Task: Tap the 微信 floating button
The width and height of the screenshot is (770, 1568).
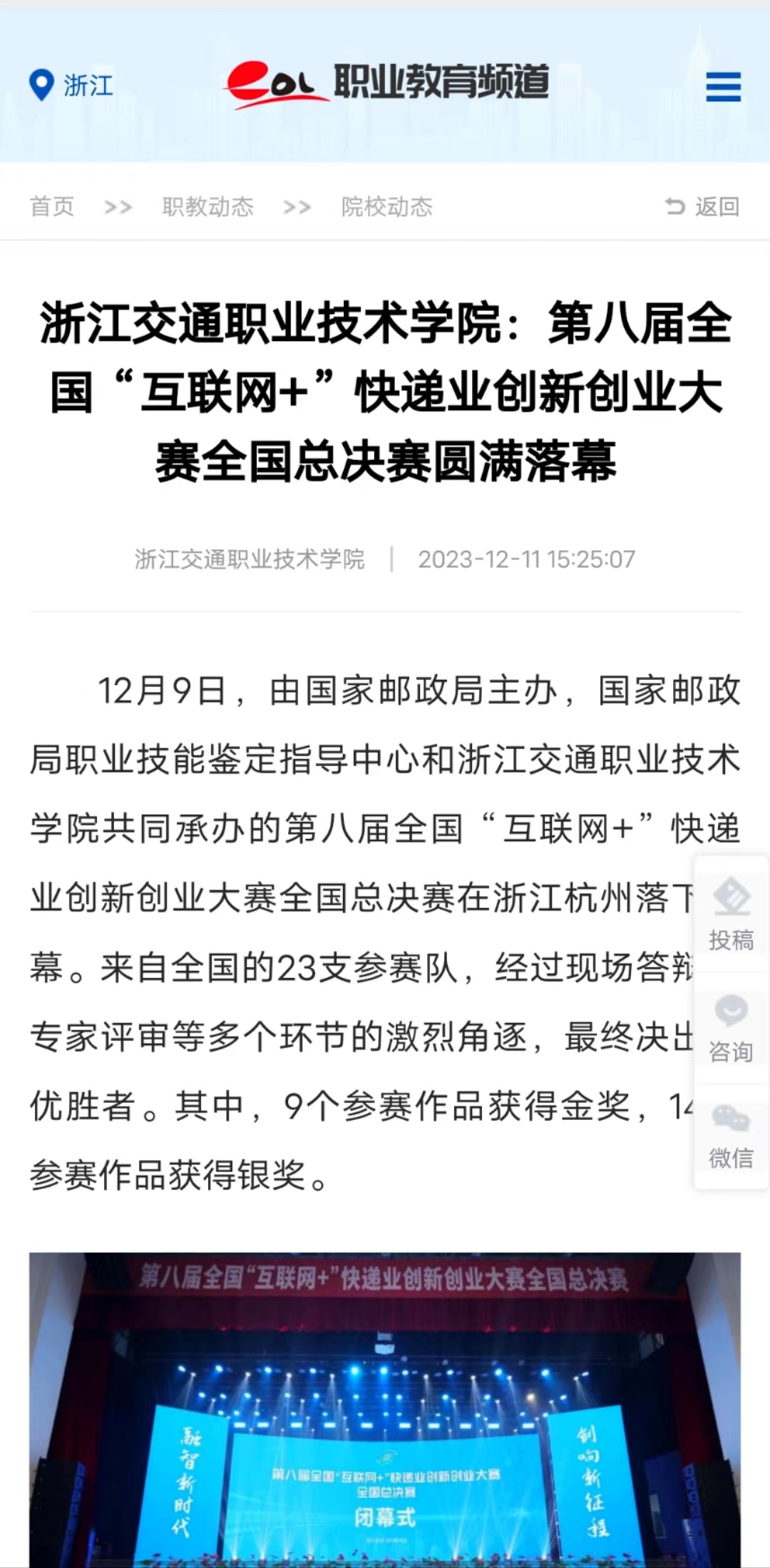Action: [731, 1136]
